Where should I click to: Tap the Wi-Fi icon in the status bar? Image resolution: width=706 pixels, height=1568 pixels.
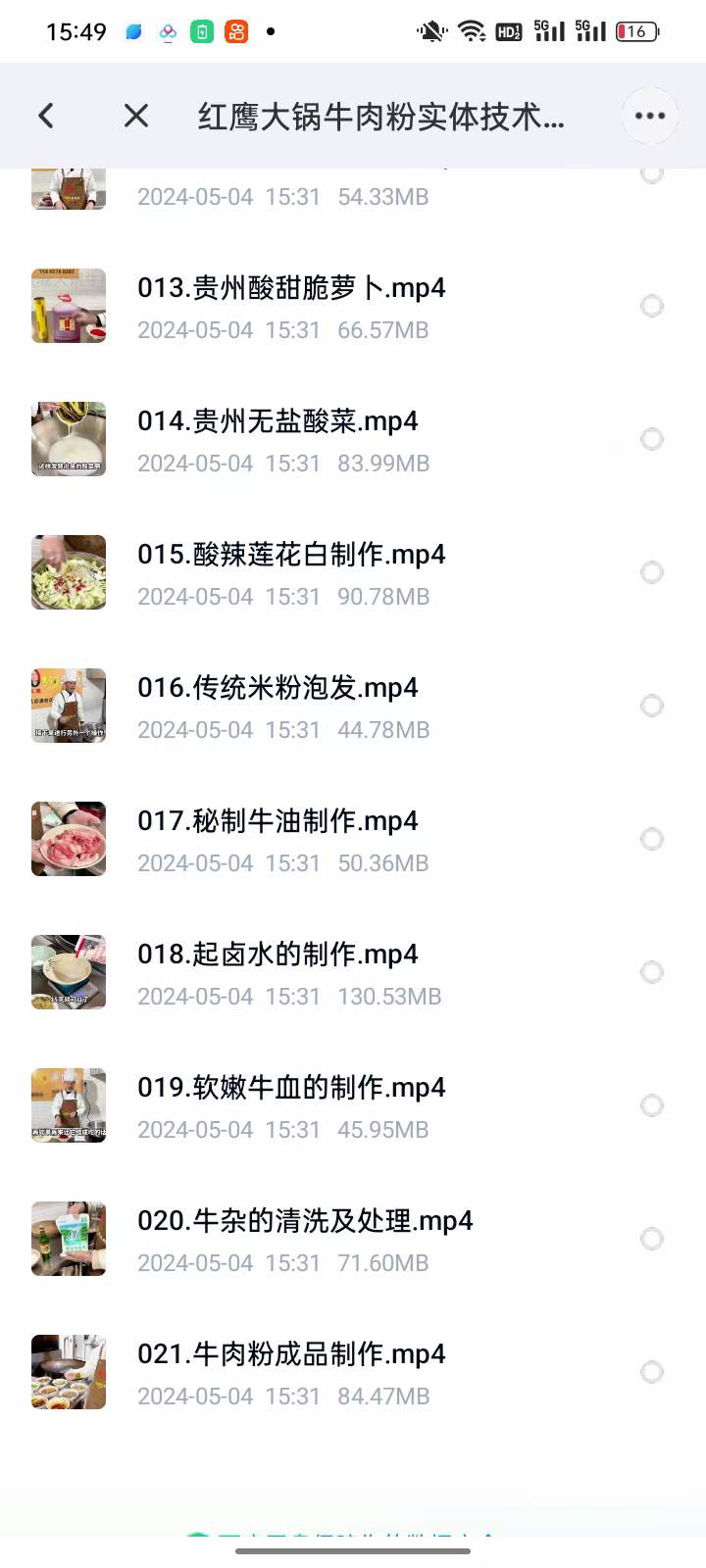[473, 30]
